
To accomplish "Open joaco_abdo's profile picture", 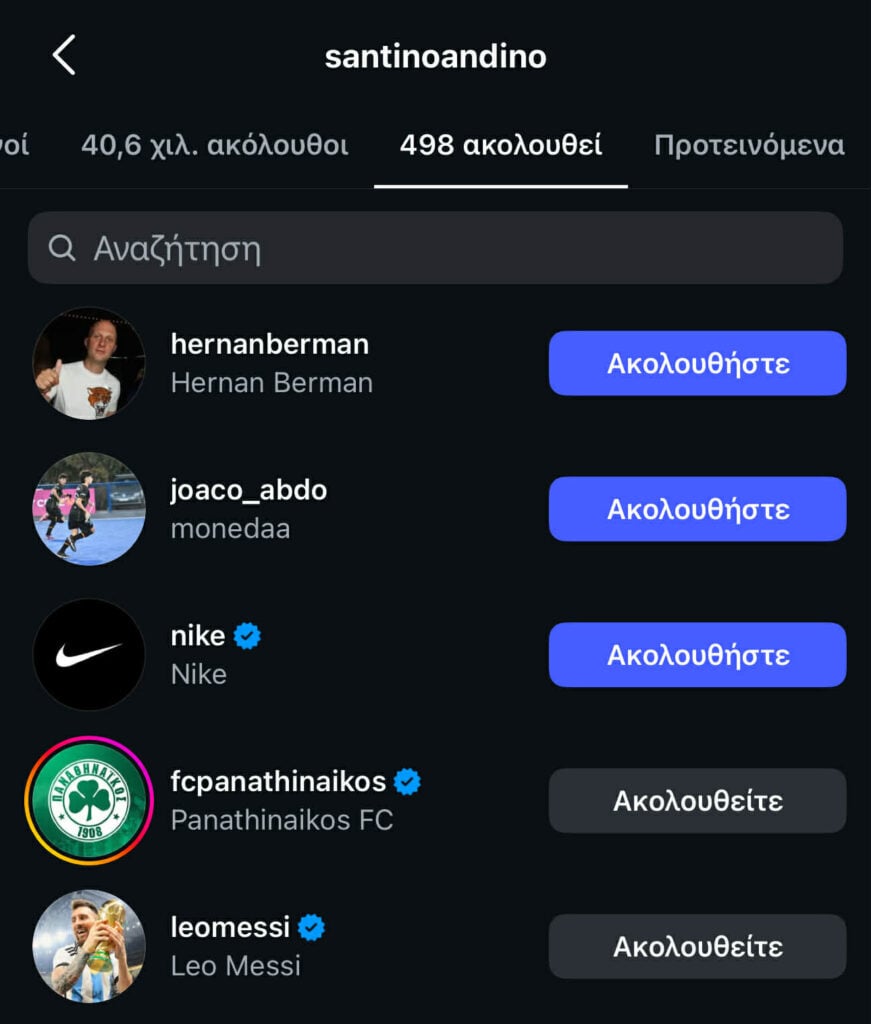I will [x=88, y=509].
